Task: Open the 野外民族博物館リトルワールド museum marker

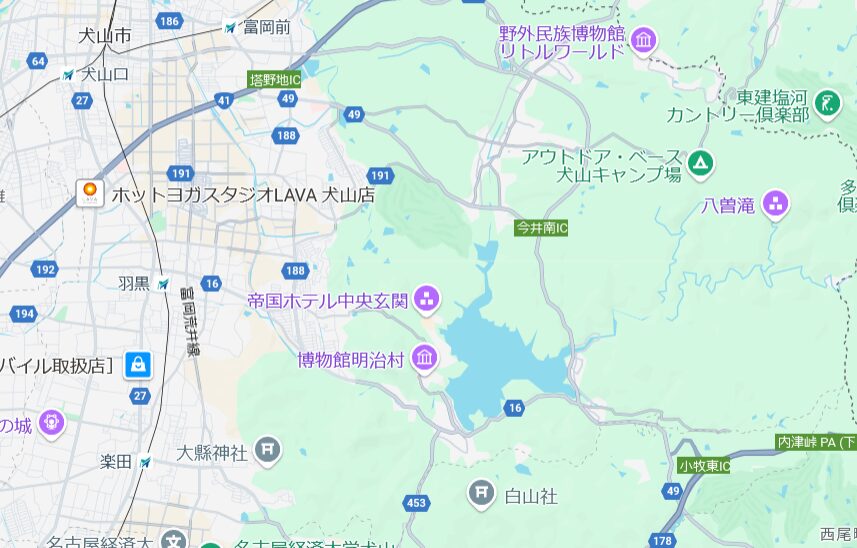Action: click(644, 41)
